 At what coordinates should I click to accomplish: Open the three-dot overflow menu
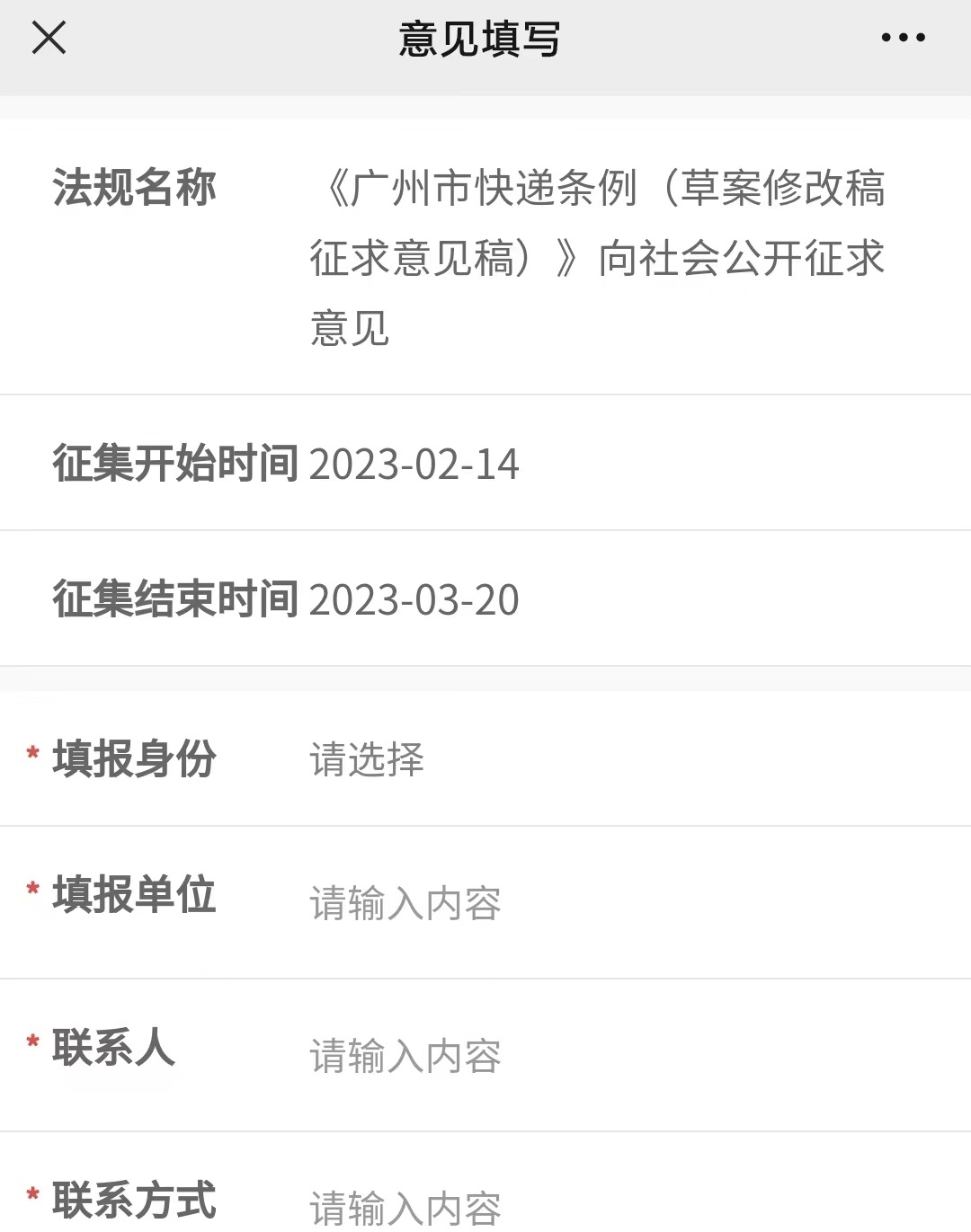[x=903, y=38]
